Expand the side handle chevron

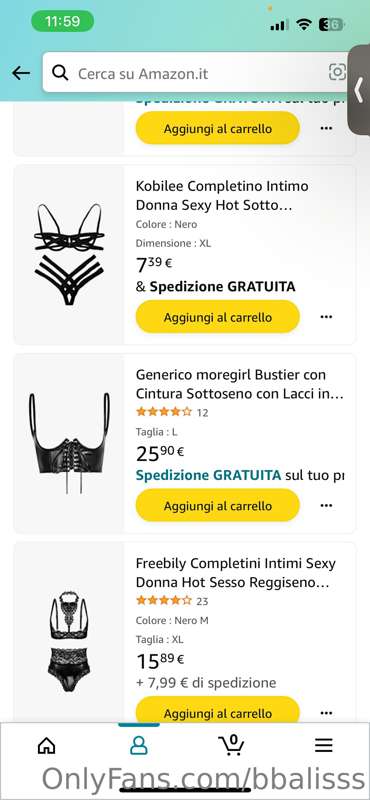pos(359,91)
